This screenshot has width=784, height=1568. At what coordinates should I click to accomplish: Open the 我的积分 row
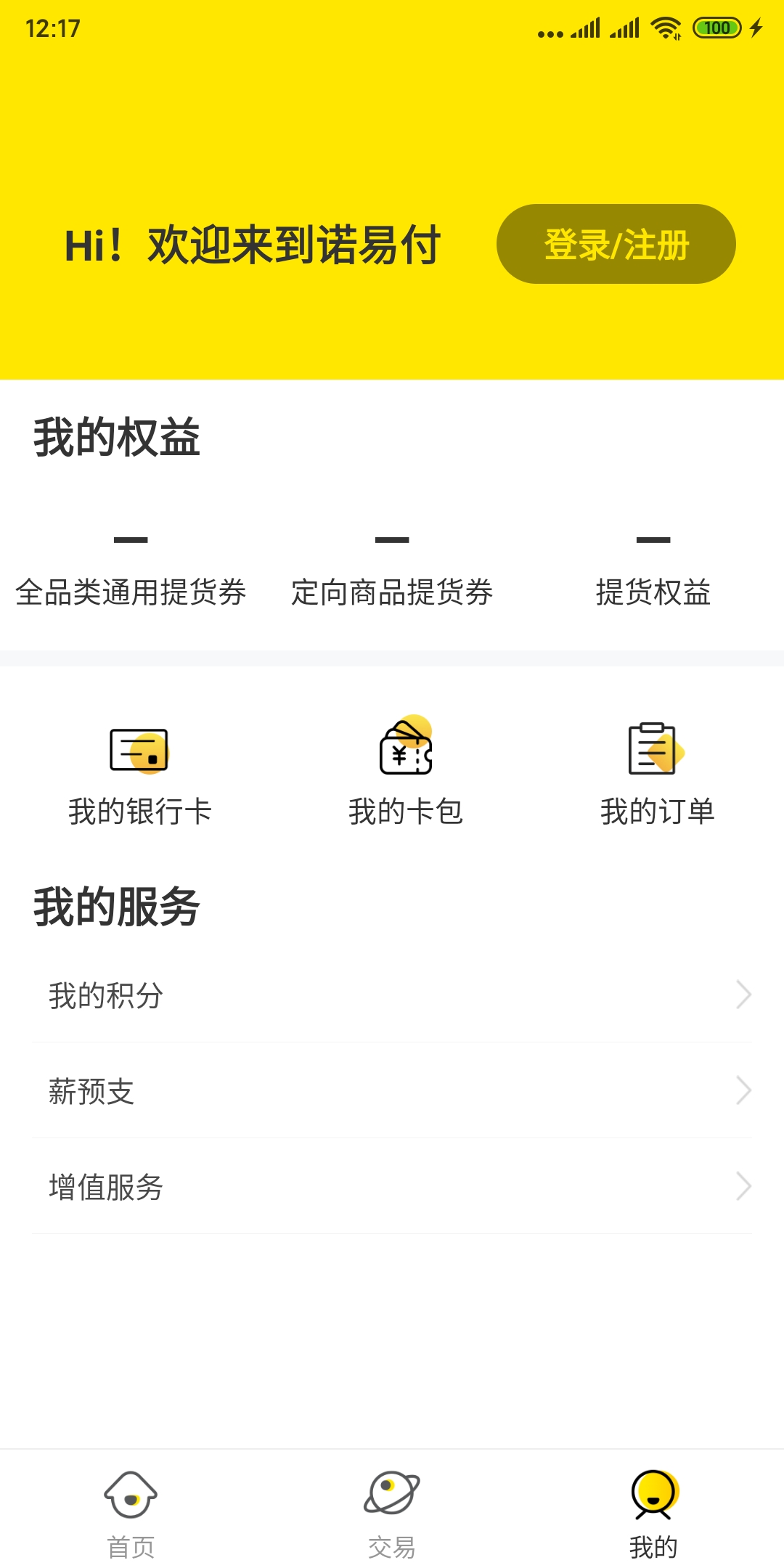coord(392,995)
